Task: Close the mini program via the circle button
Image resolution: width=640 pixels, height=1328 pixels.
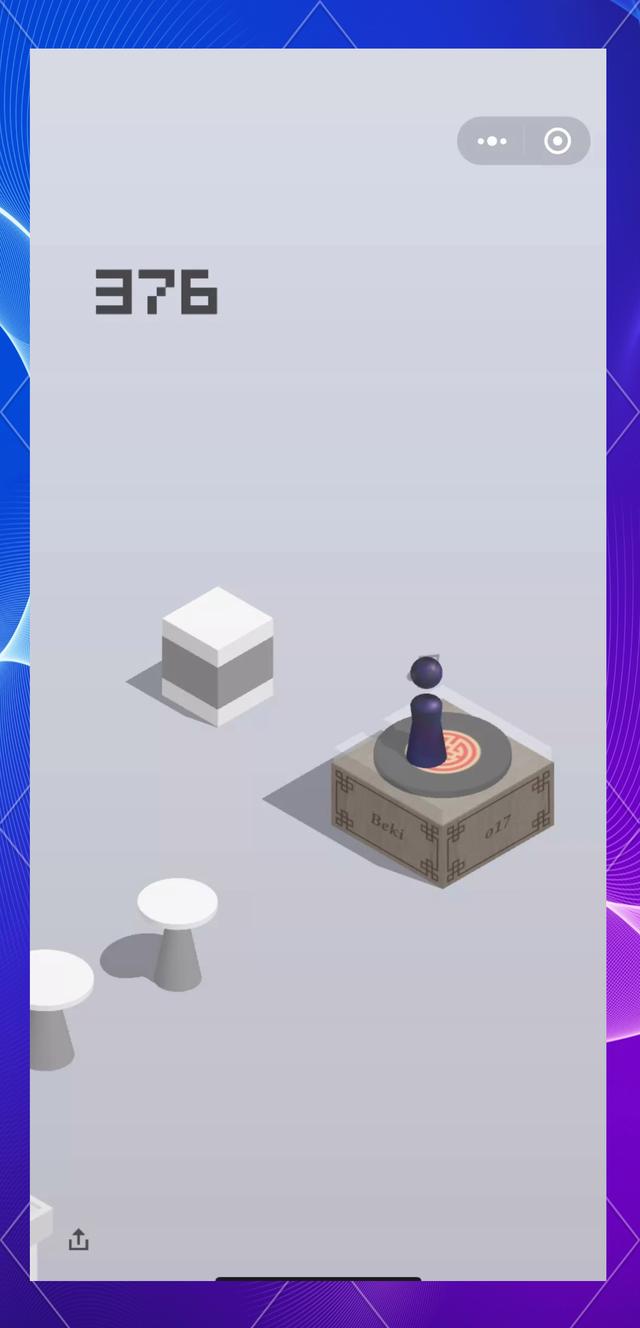Action: [x=557, y=141]
